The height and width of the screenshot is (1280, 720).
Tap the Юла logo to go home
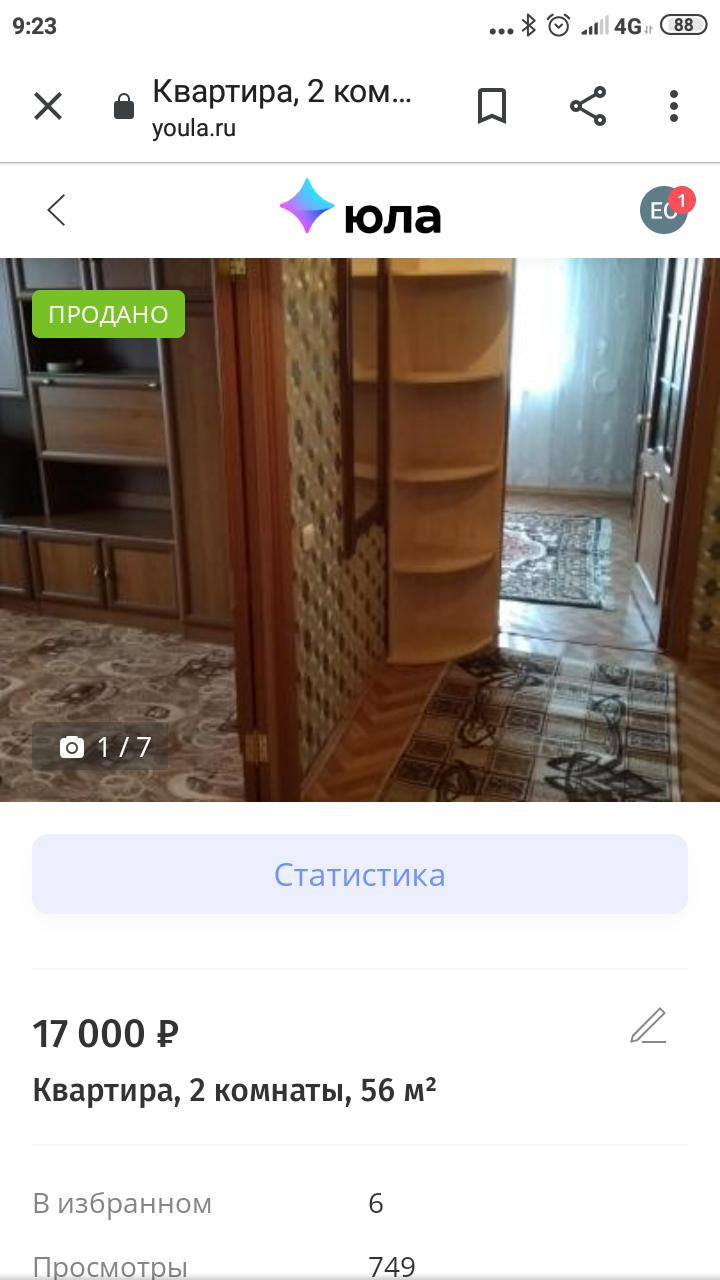(x=360, y=209)
